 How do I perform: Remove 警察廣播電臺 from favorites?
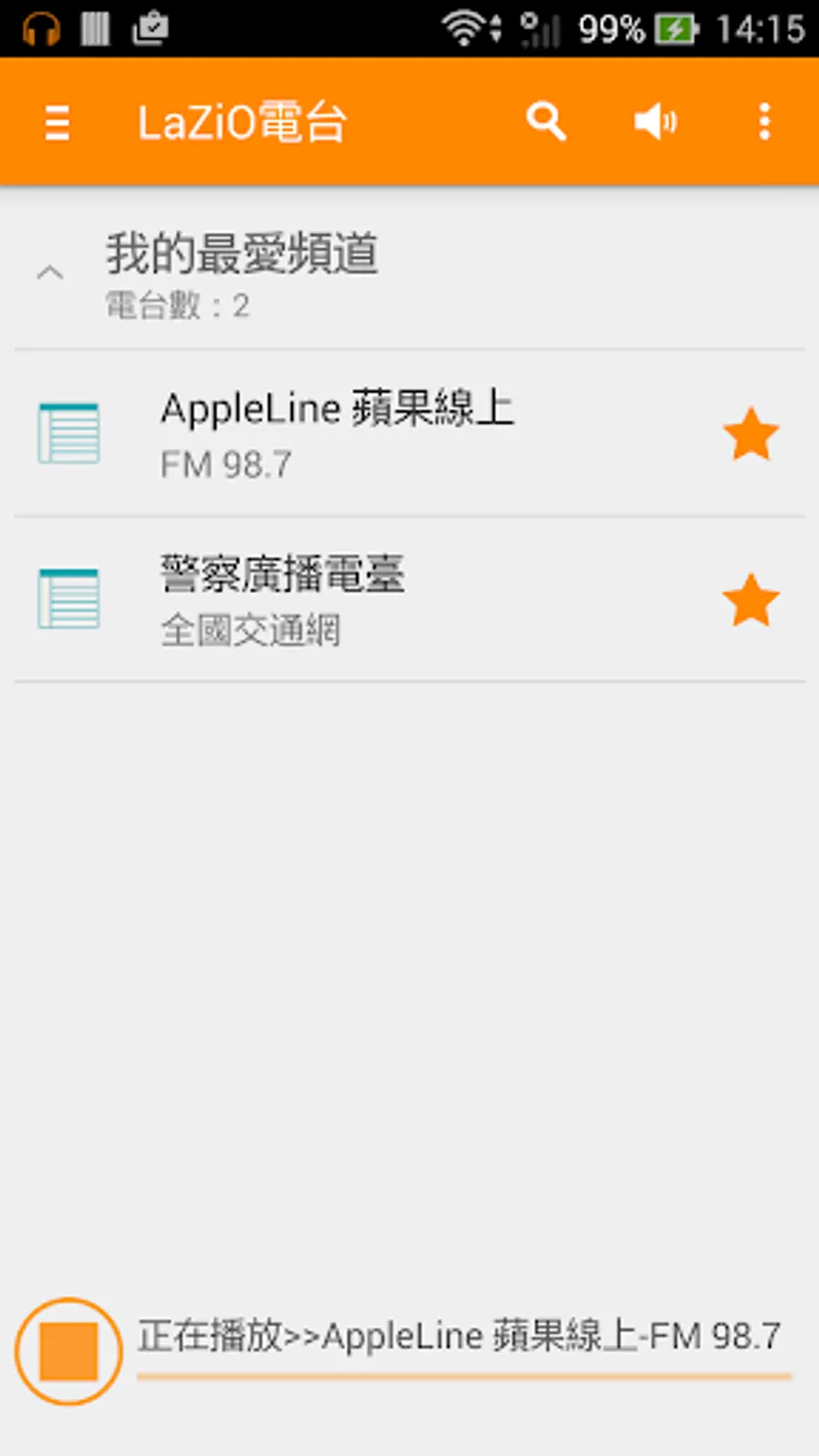pyautogui.click(x=751, y=601)
